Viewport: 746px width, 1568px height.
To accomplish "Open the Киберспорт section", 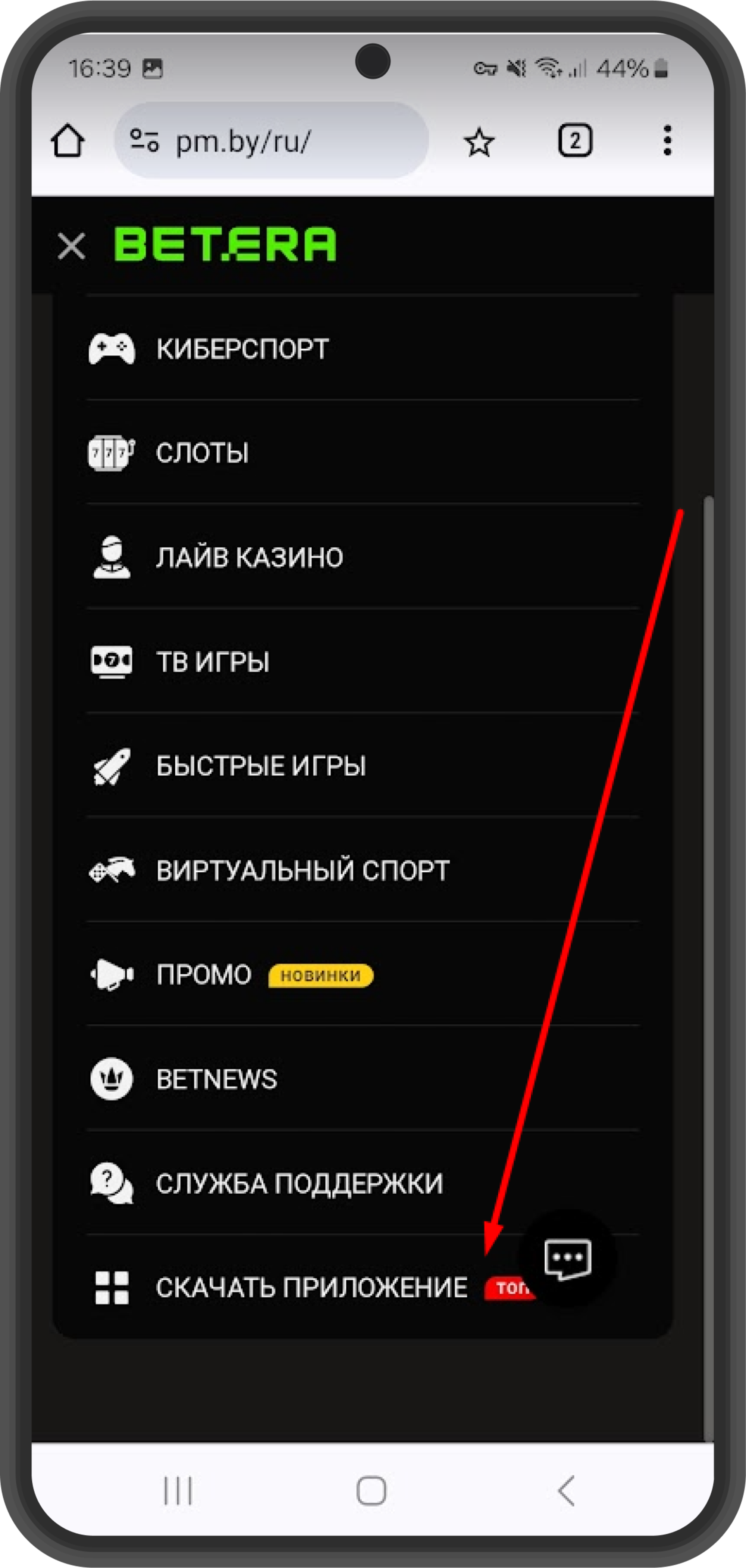I will (242, 349).
